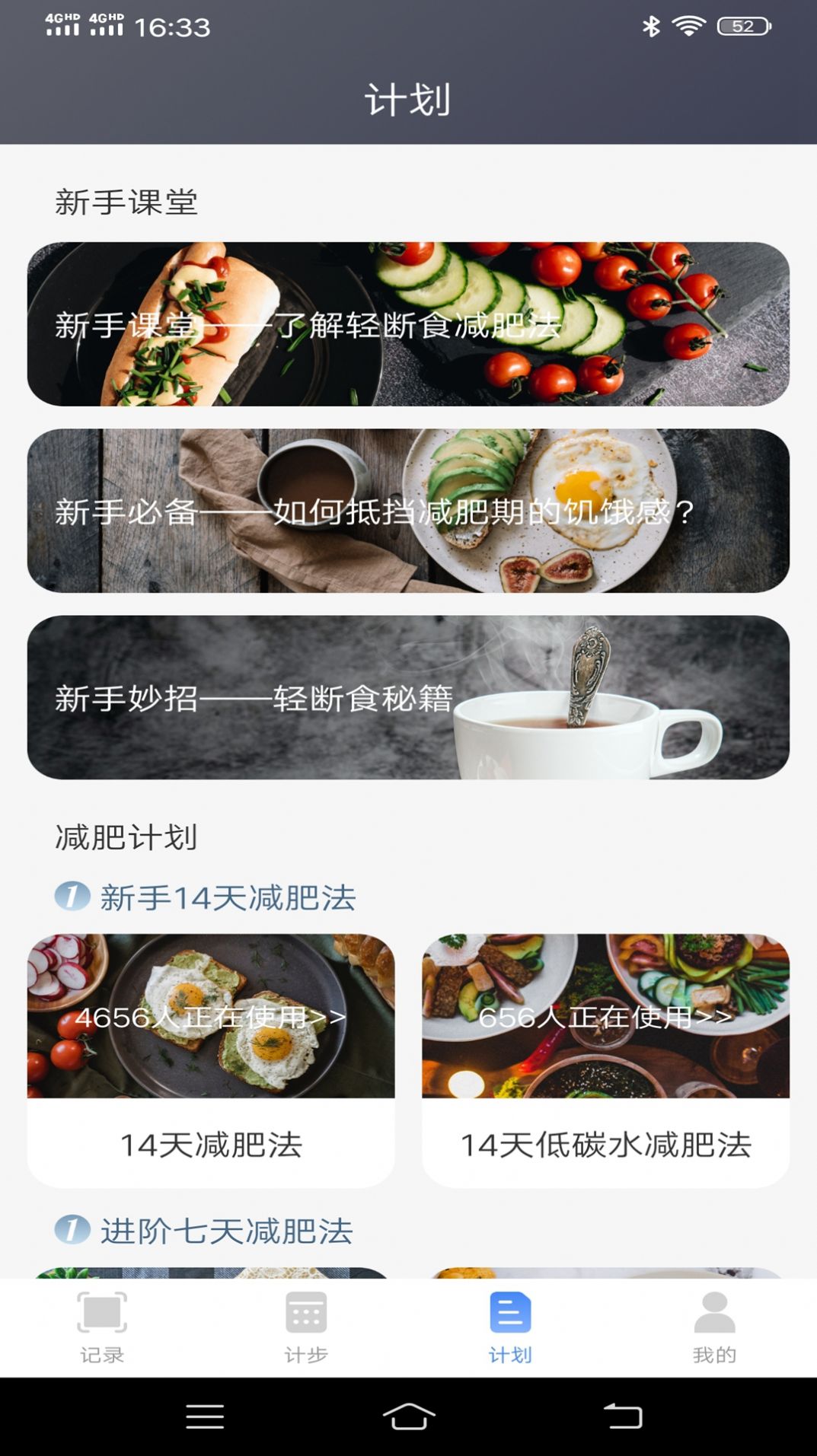The image size is (817, 1456).
Task: Open the 新手课堂——了解轻断食减肥法 course banner
Action: (408, 324)
